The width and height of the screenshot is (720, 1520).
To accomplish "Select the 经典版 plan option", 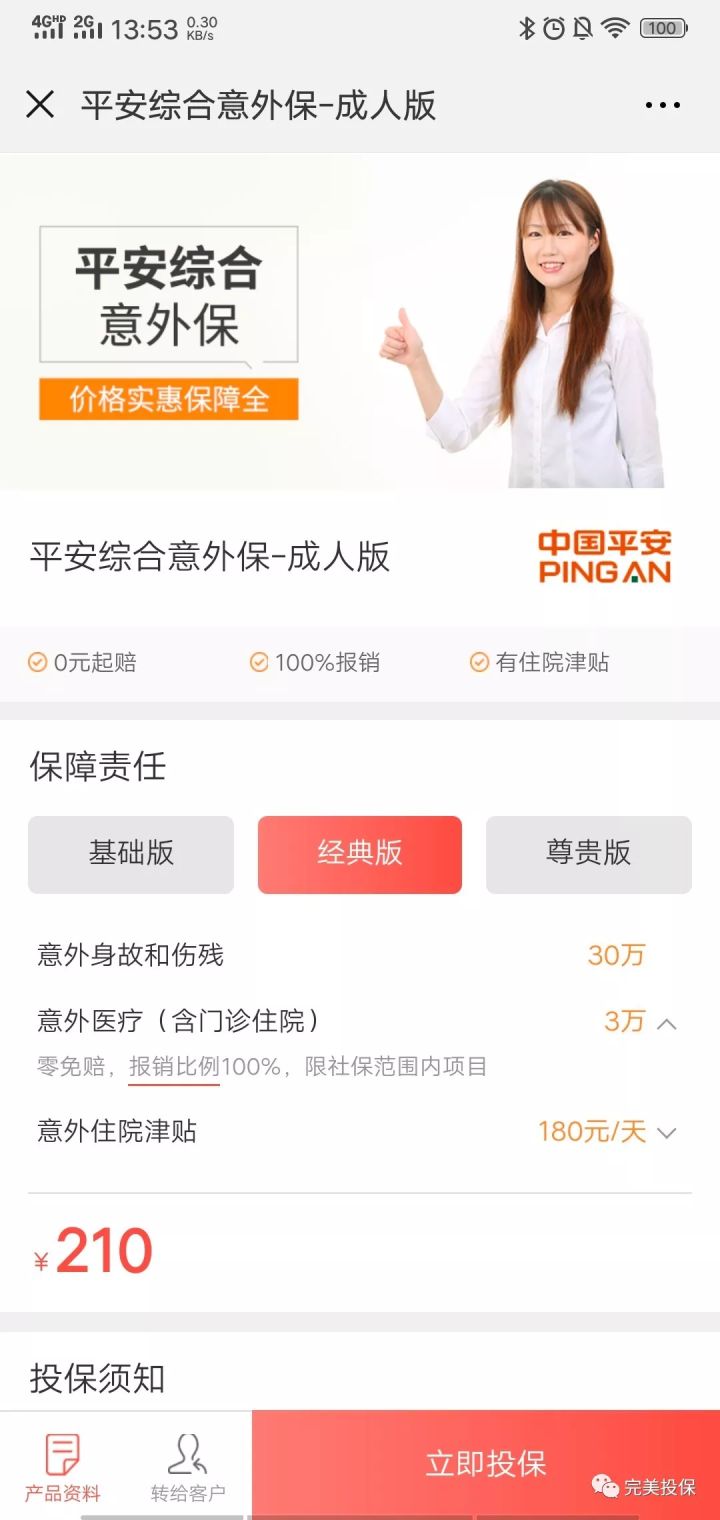I will coord(360,854).
